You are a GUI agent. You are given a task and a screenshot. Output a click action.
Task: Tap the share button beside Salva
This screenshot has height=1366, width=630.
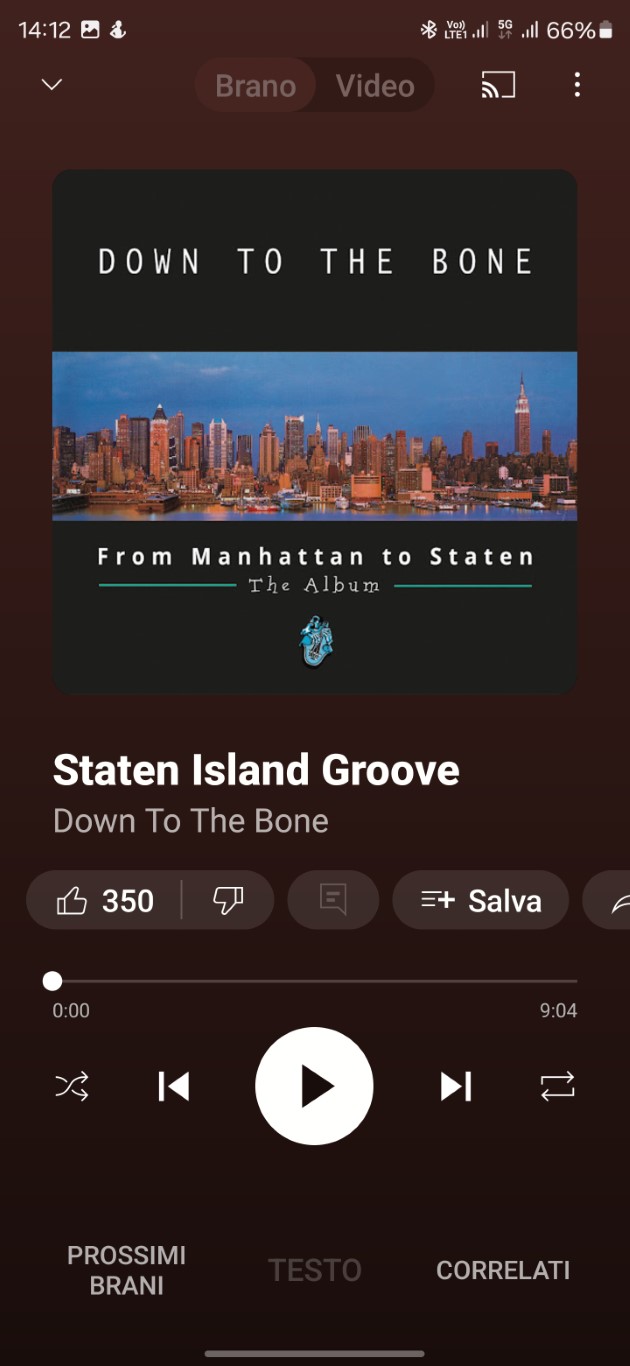608,901
